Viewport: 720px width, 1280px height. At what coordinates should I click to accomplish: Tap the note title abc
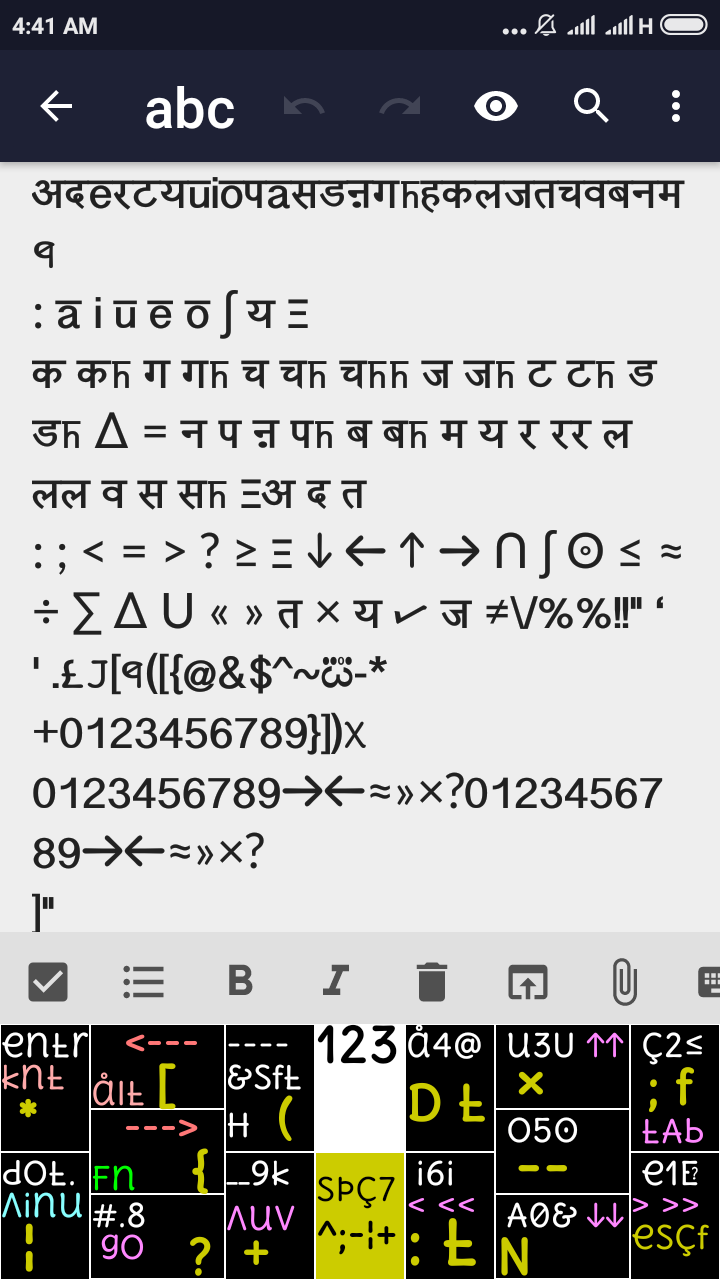click(190, 108)
